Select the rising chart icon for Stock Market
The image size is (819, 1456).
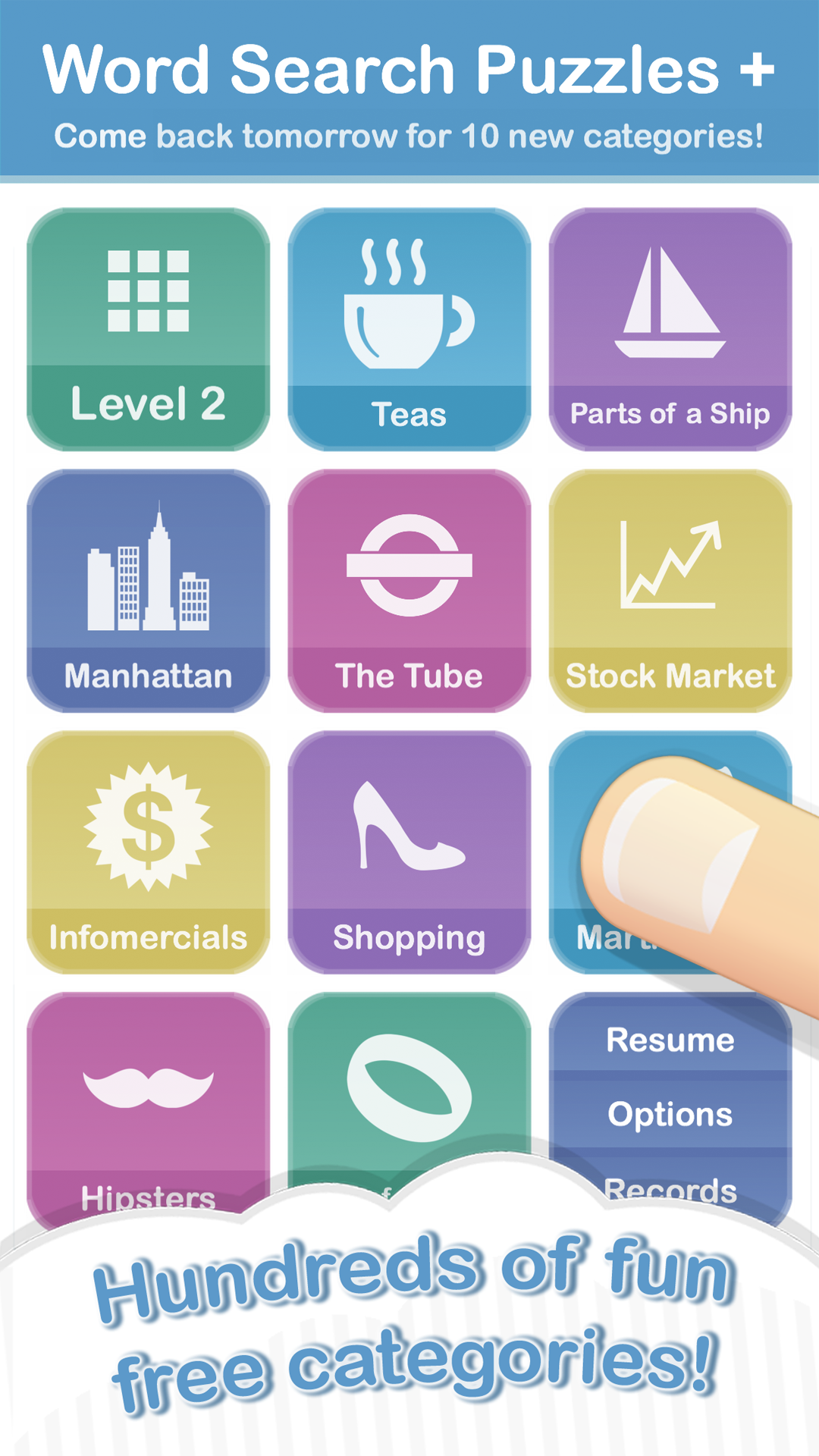coord(671,565)
